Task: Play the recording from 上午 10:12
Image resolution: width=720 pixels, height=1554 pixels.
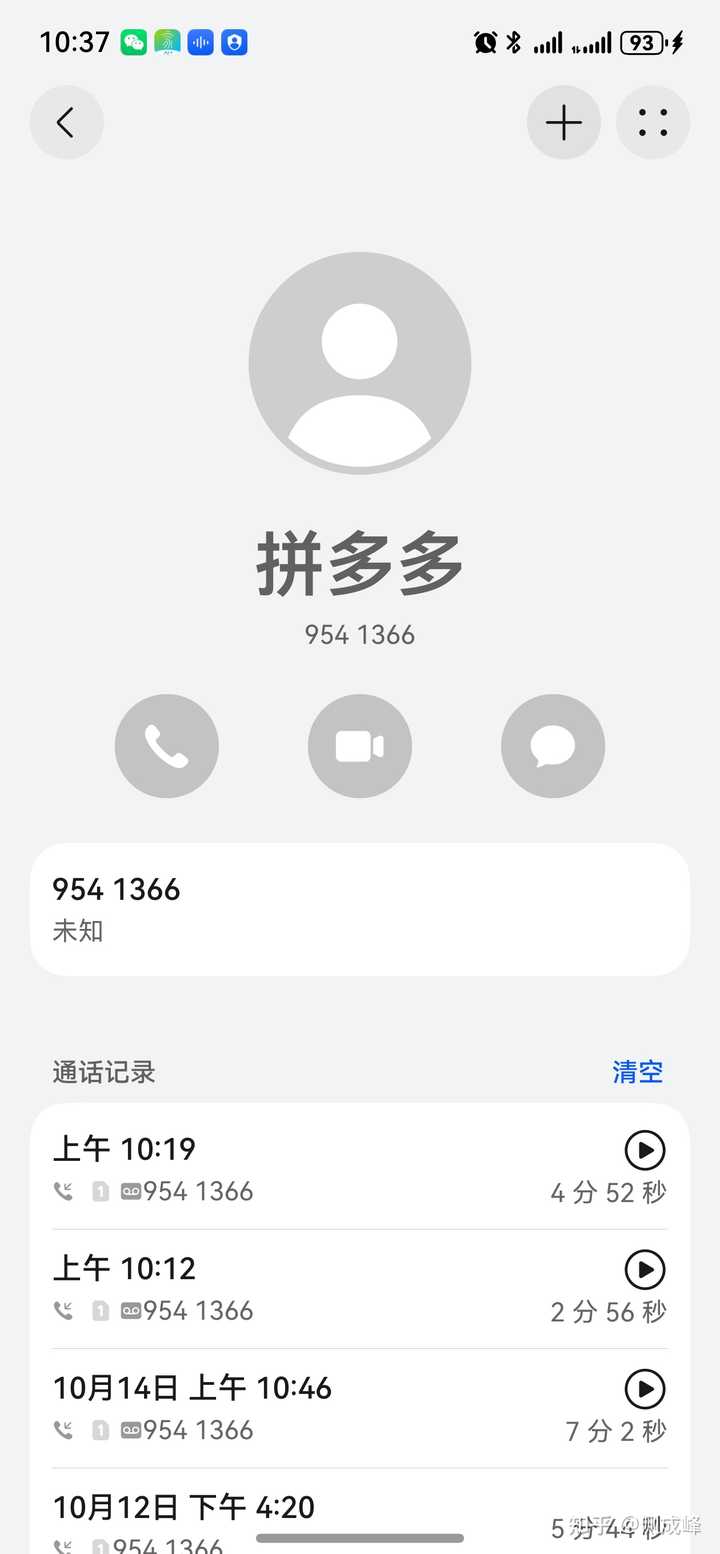Action: (x=645, y=1270)
